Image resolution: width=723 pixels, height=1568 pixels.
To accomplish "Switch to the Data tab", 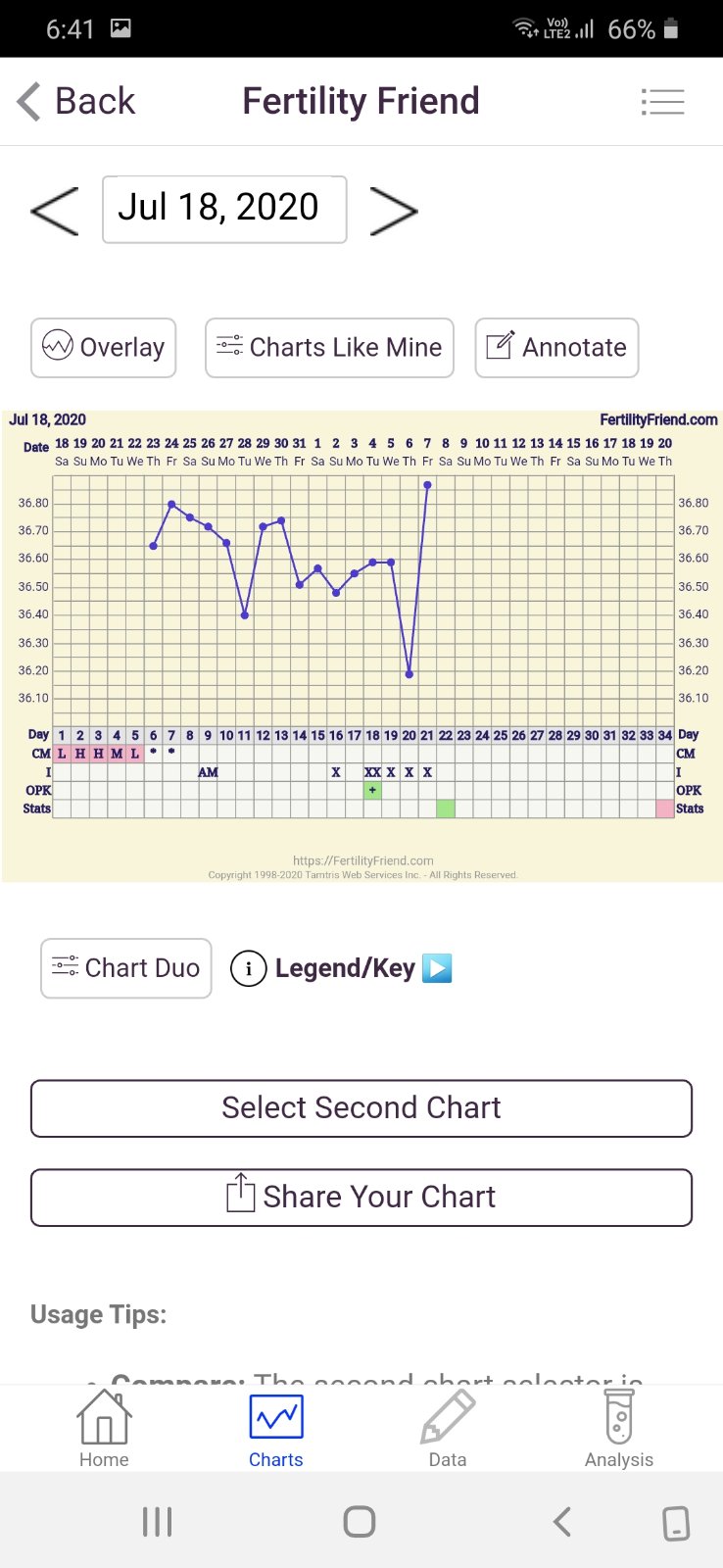I will 448,1429.
